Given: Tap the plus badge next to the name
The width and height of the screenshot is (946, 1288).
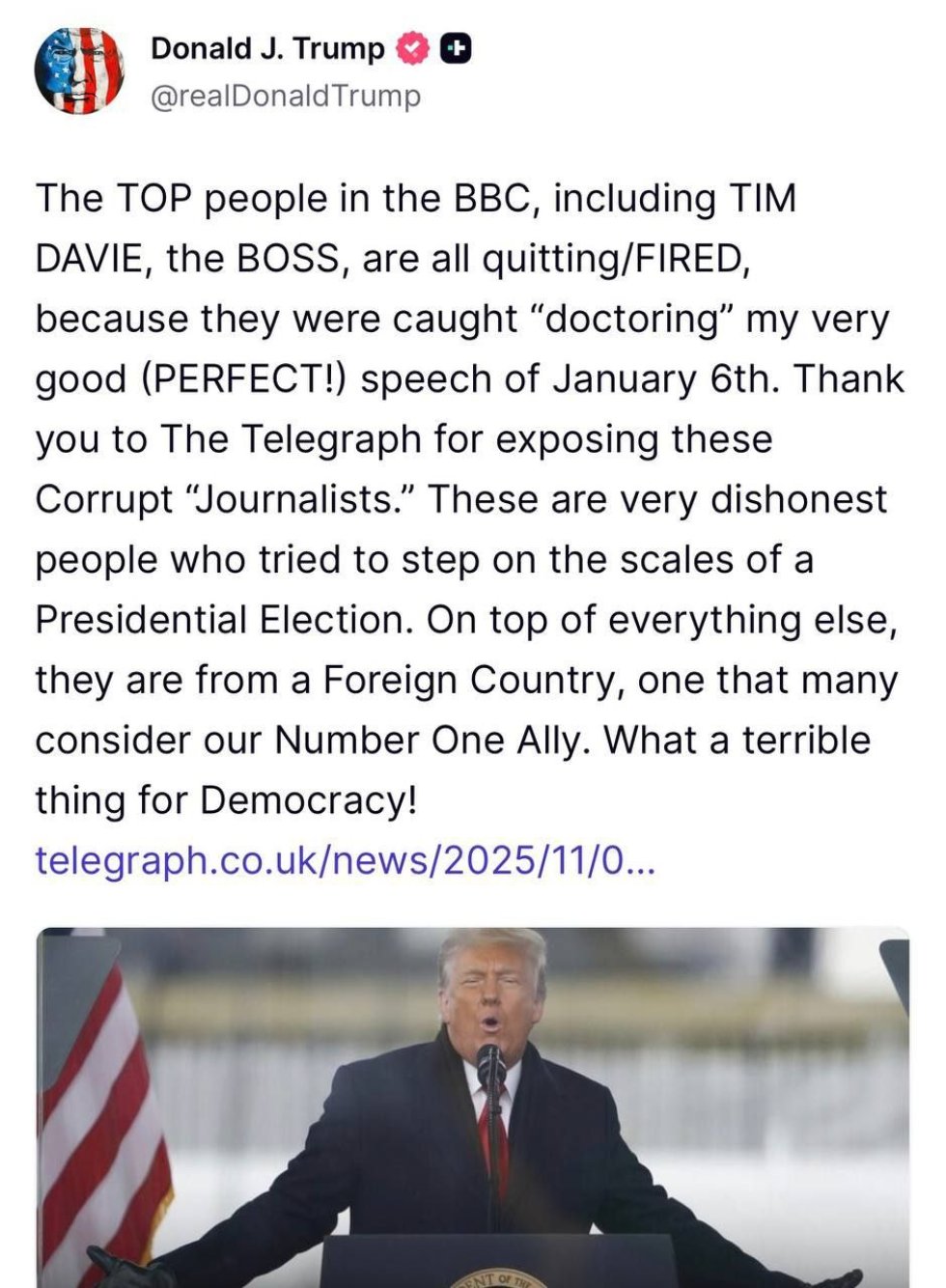Looking at the screenshot, I should (456, 48).
